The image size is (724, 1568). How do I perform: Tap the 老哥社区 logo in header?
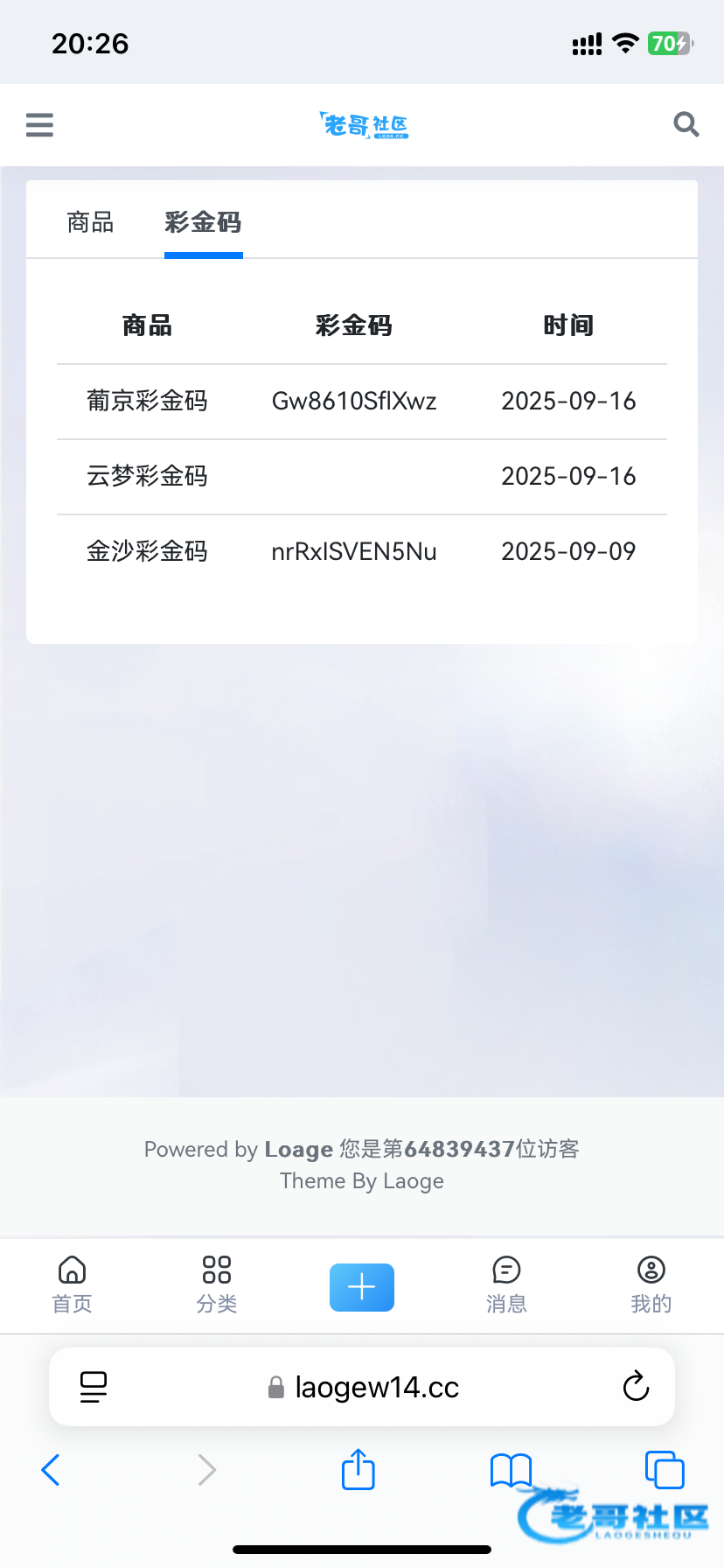364,125
